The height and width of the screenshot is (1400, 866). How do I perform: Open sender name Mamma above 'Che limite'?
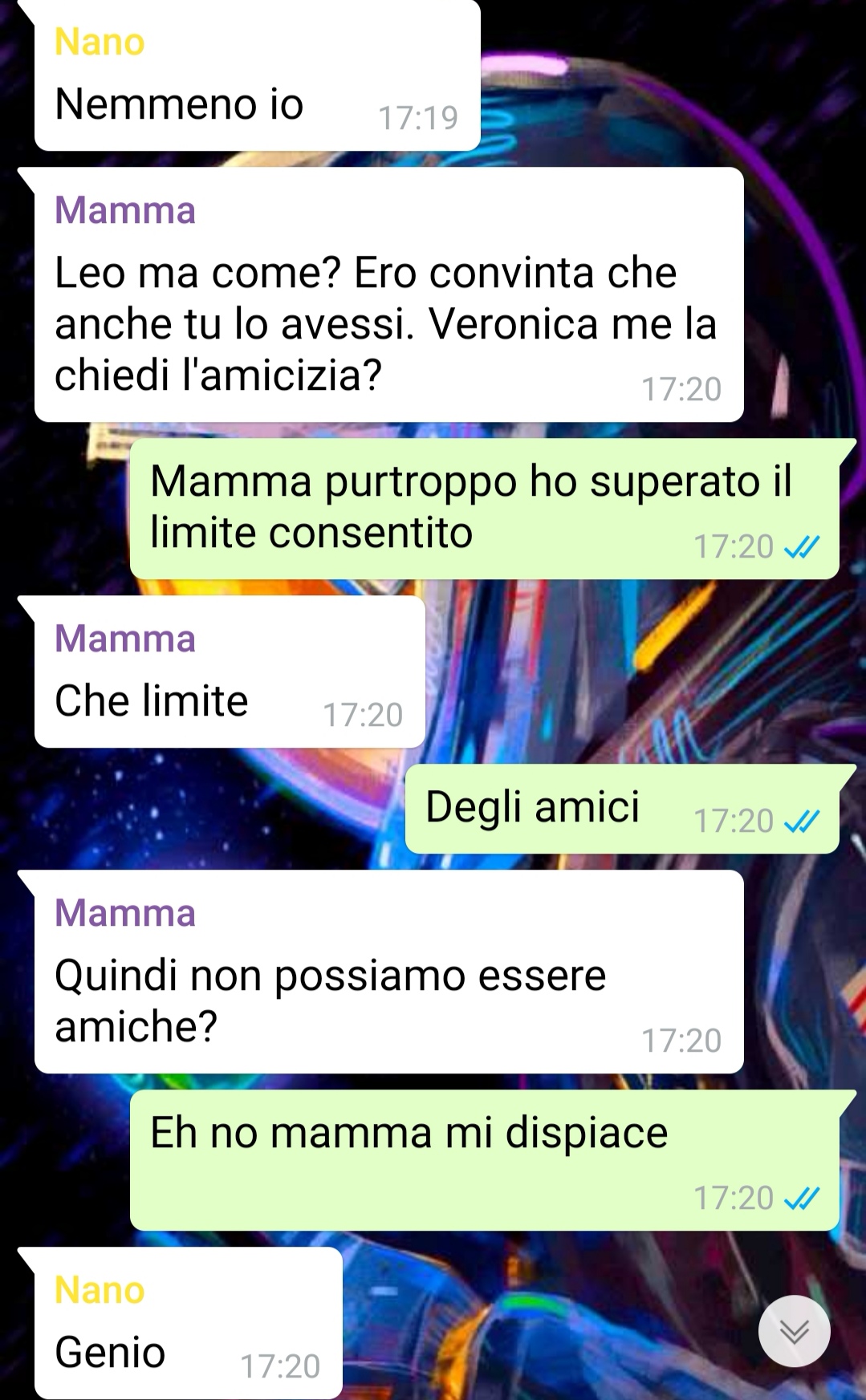click(125, 639)
